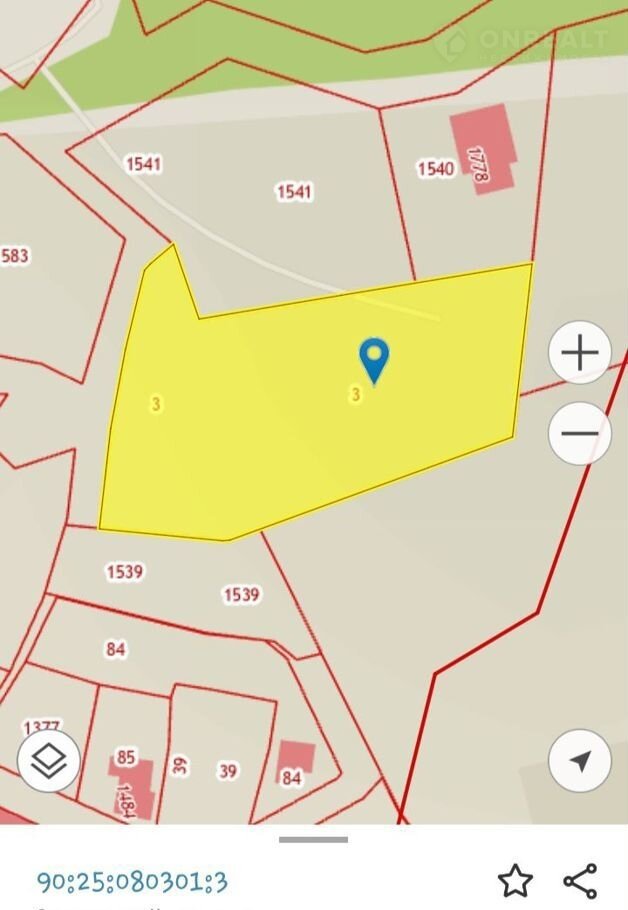Viewport: 628px width, 910px height.
Task: Zoom out with the minus button
Action: (x=580, y=434)
